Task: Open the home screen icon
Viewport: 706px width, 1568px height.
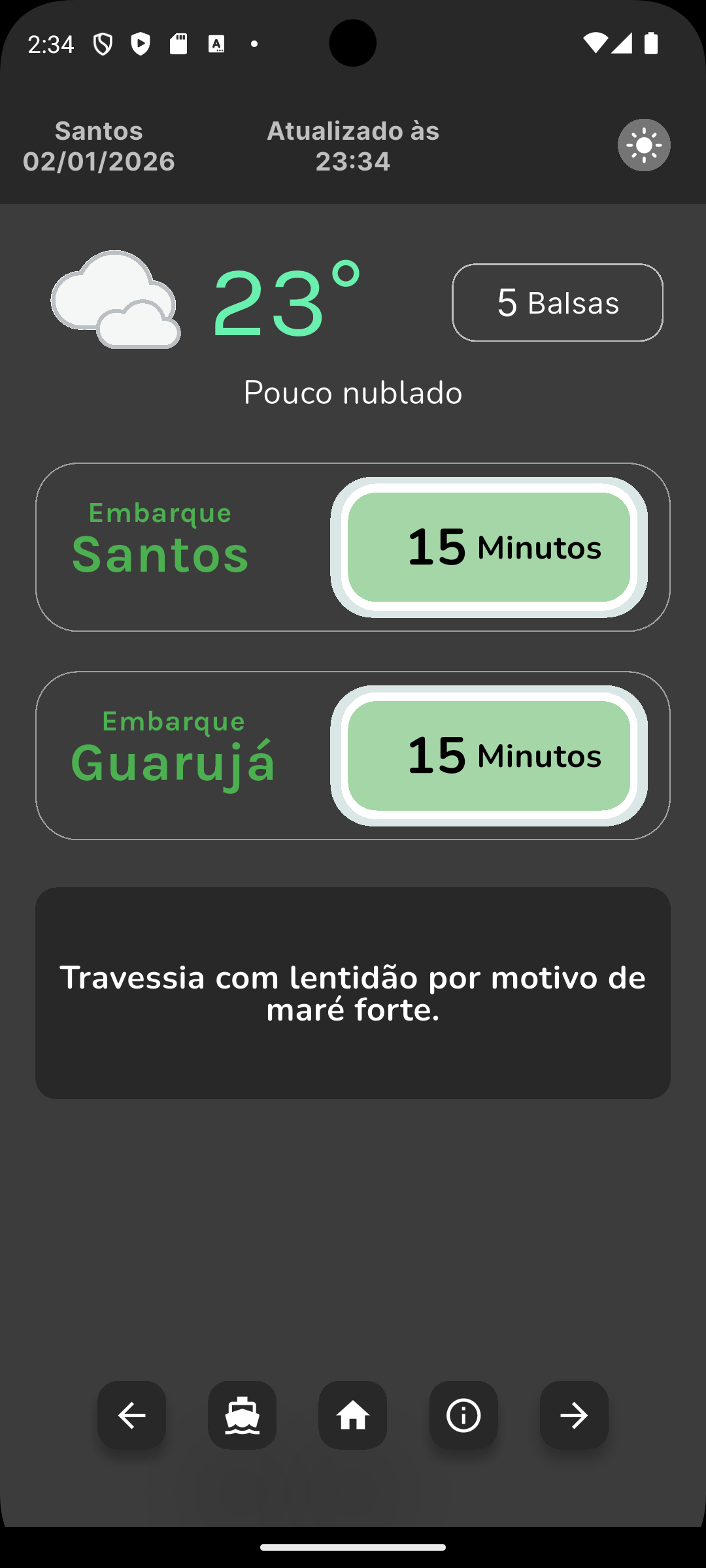Action: coord(352,1415)
